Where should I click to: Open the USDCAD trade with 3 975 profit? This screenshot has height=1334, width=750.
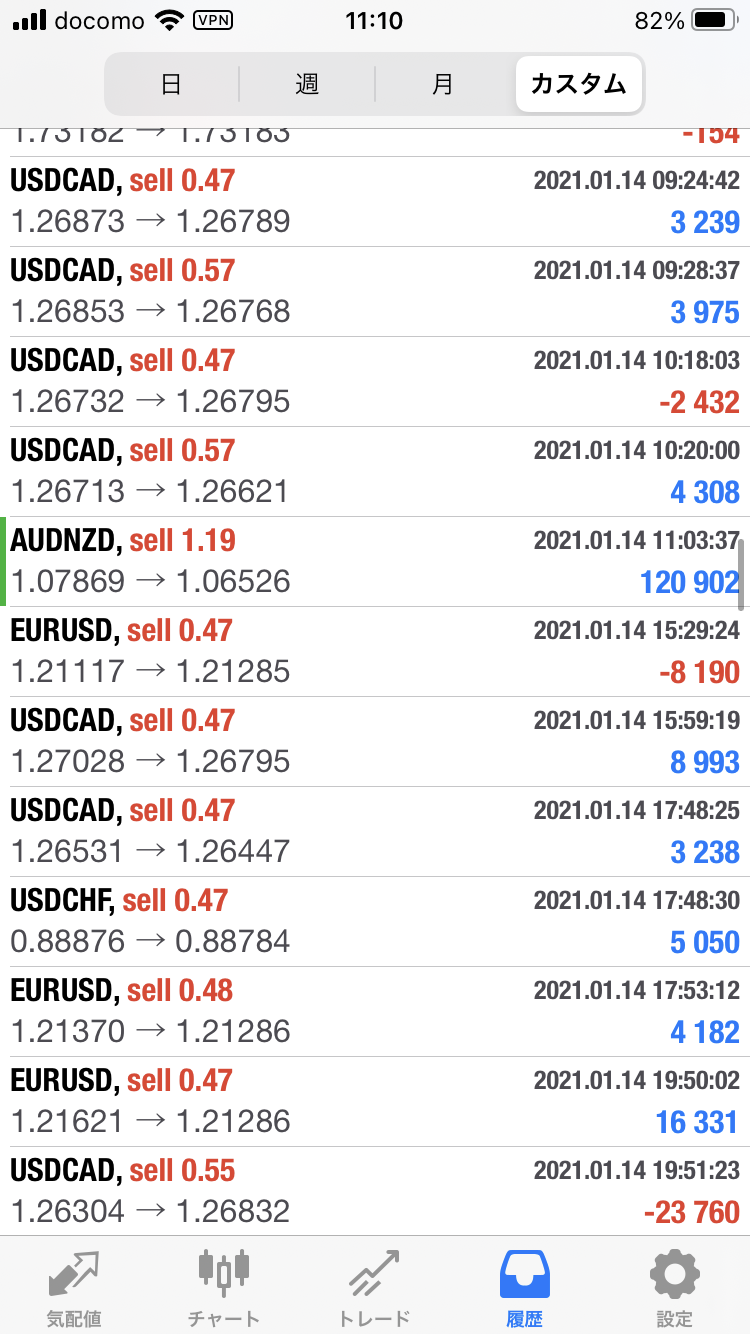pos(375,291)
